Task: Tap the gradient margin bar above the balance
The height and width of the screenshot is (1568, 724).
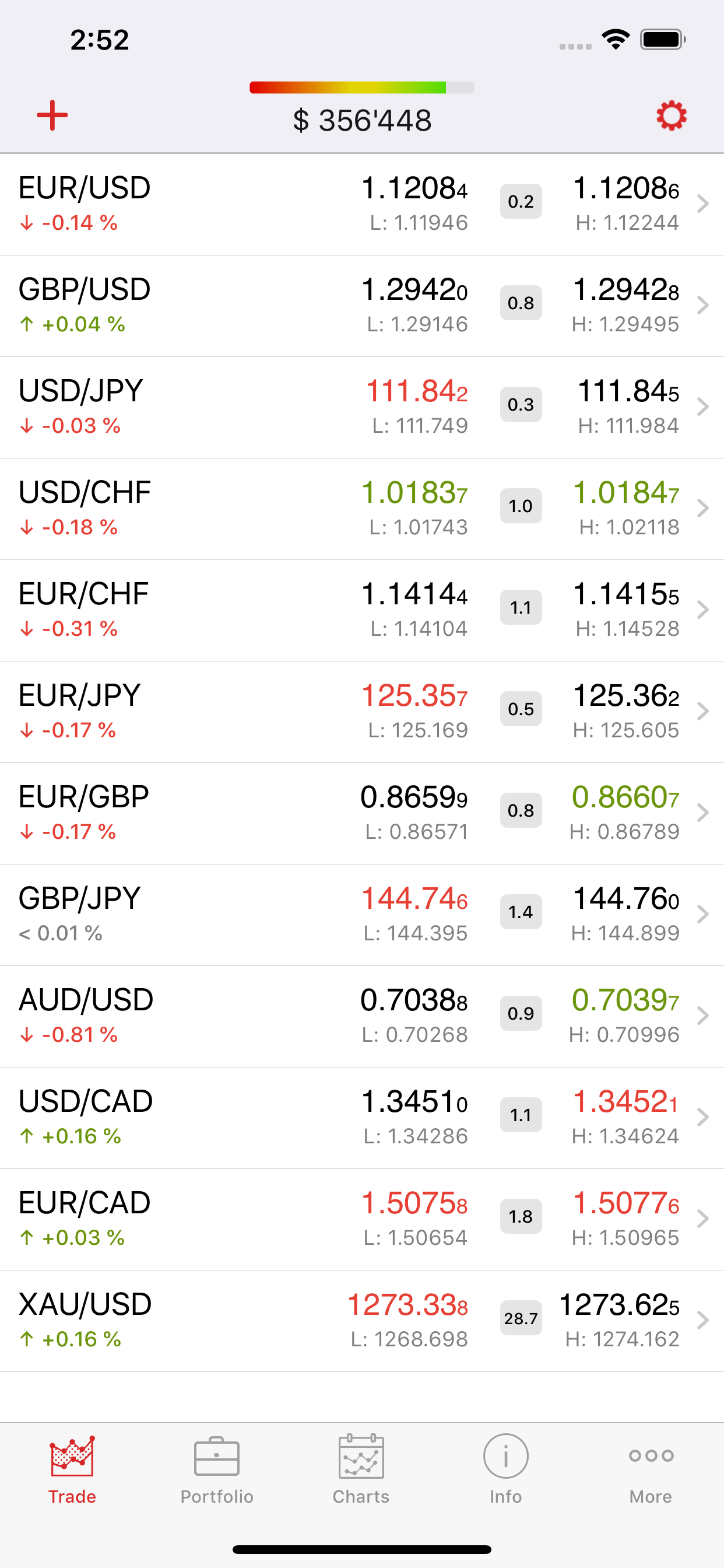Action: point(362,87)
